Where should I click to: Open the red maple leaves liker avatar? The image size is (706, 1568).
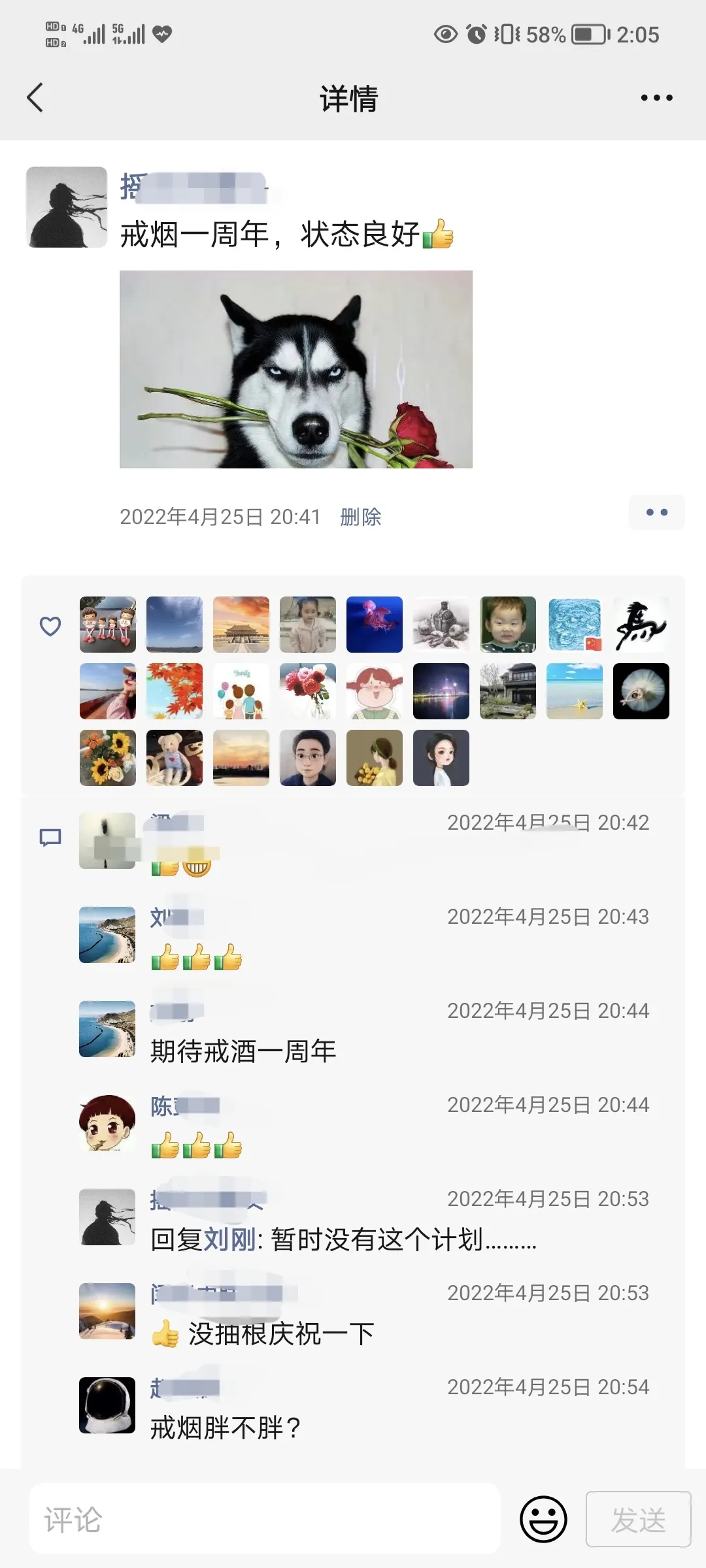pyautogui.click(x=175, y=691)
